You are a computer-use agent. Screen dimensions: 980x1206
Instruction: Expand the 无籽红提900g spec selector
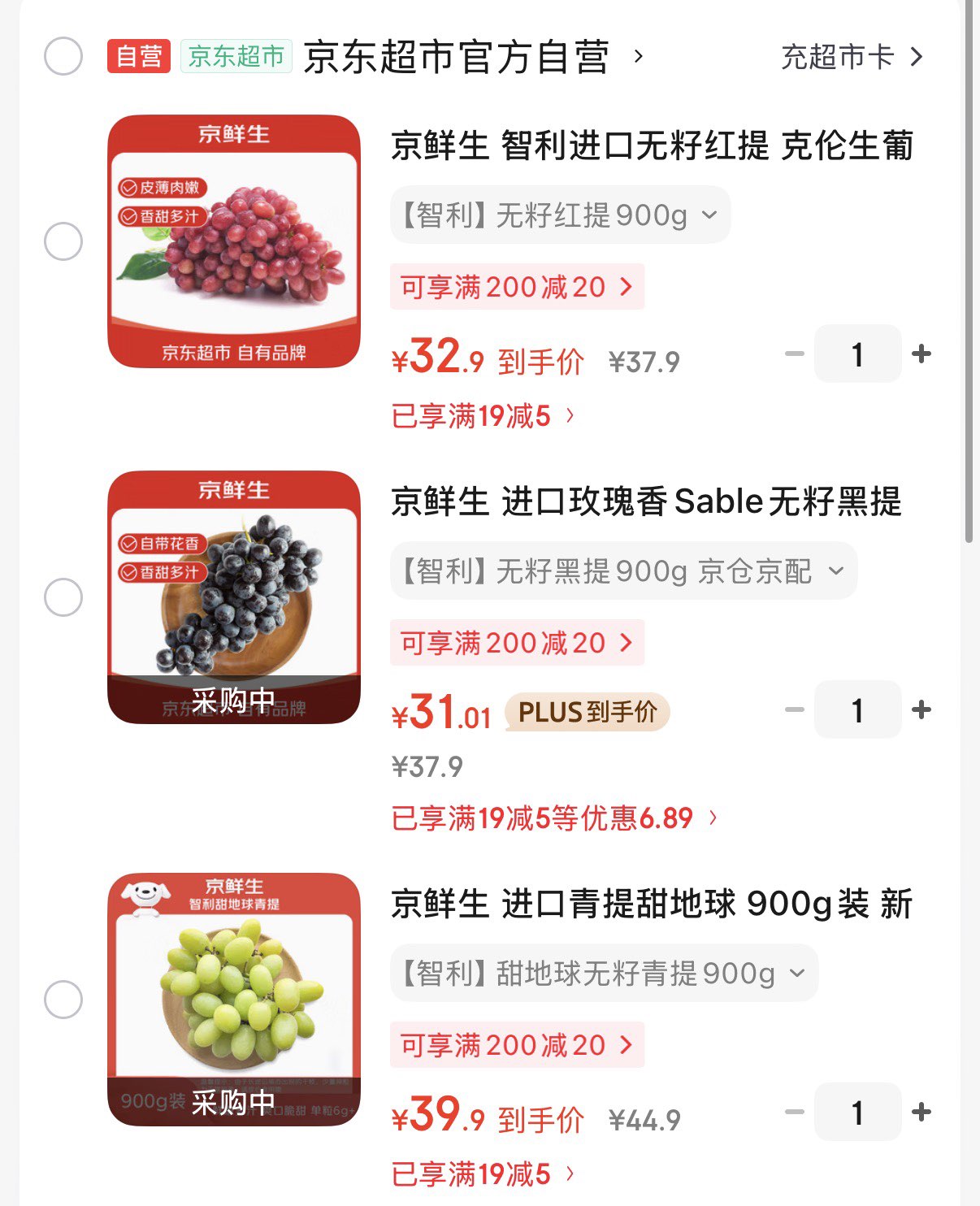(559, 215)
